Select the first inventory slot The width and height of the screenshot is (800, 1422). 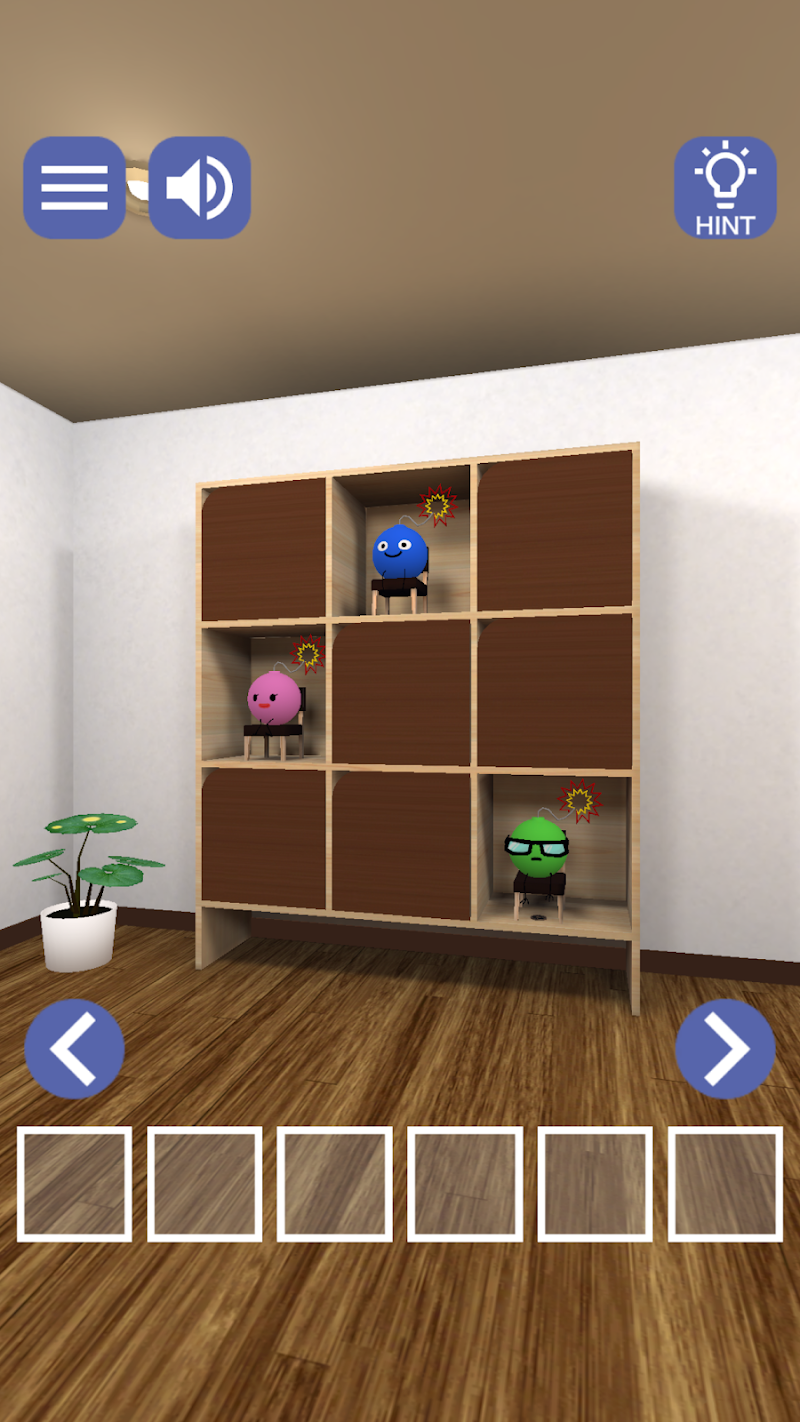pyautogui.click(x=74, y=1184)
